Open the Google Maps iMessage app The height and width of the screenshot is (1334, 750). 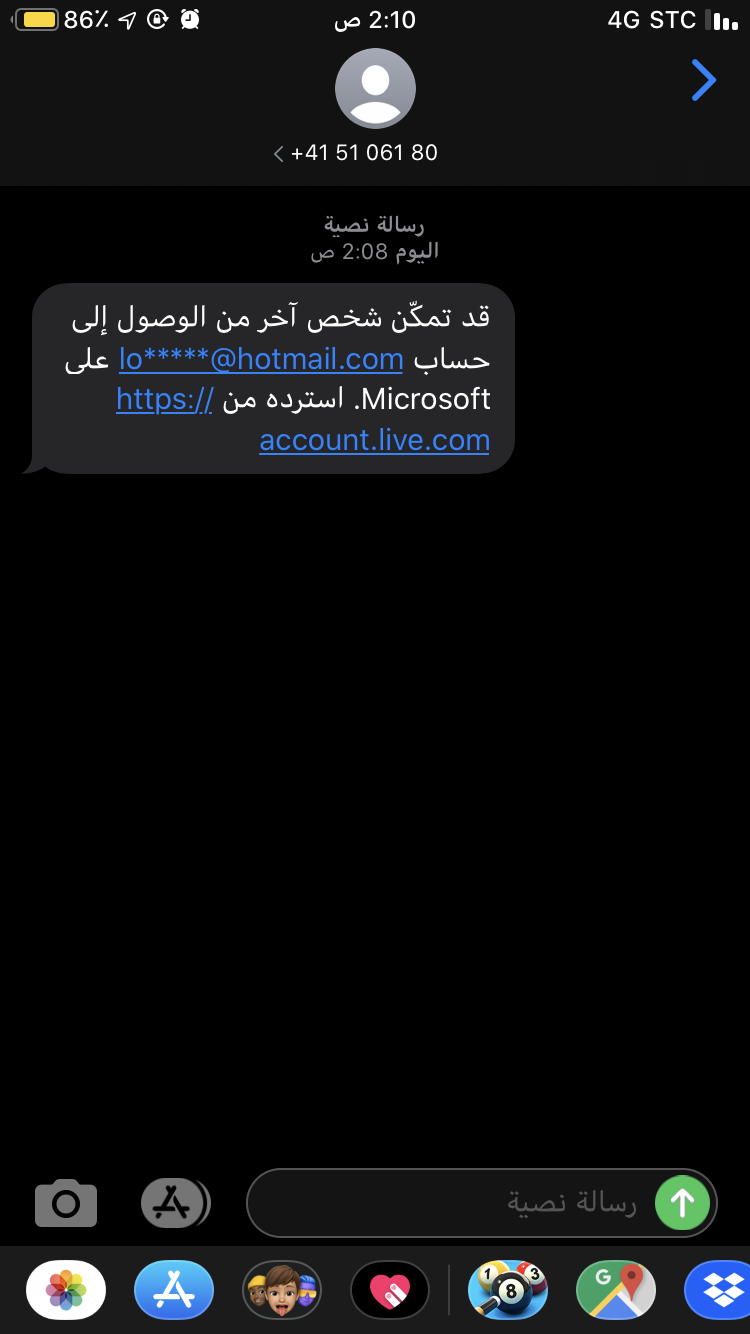(x=616, y=1290)
